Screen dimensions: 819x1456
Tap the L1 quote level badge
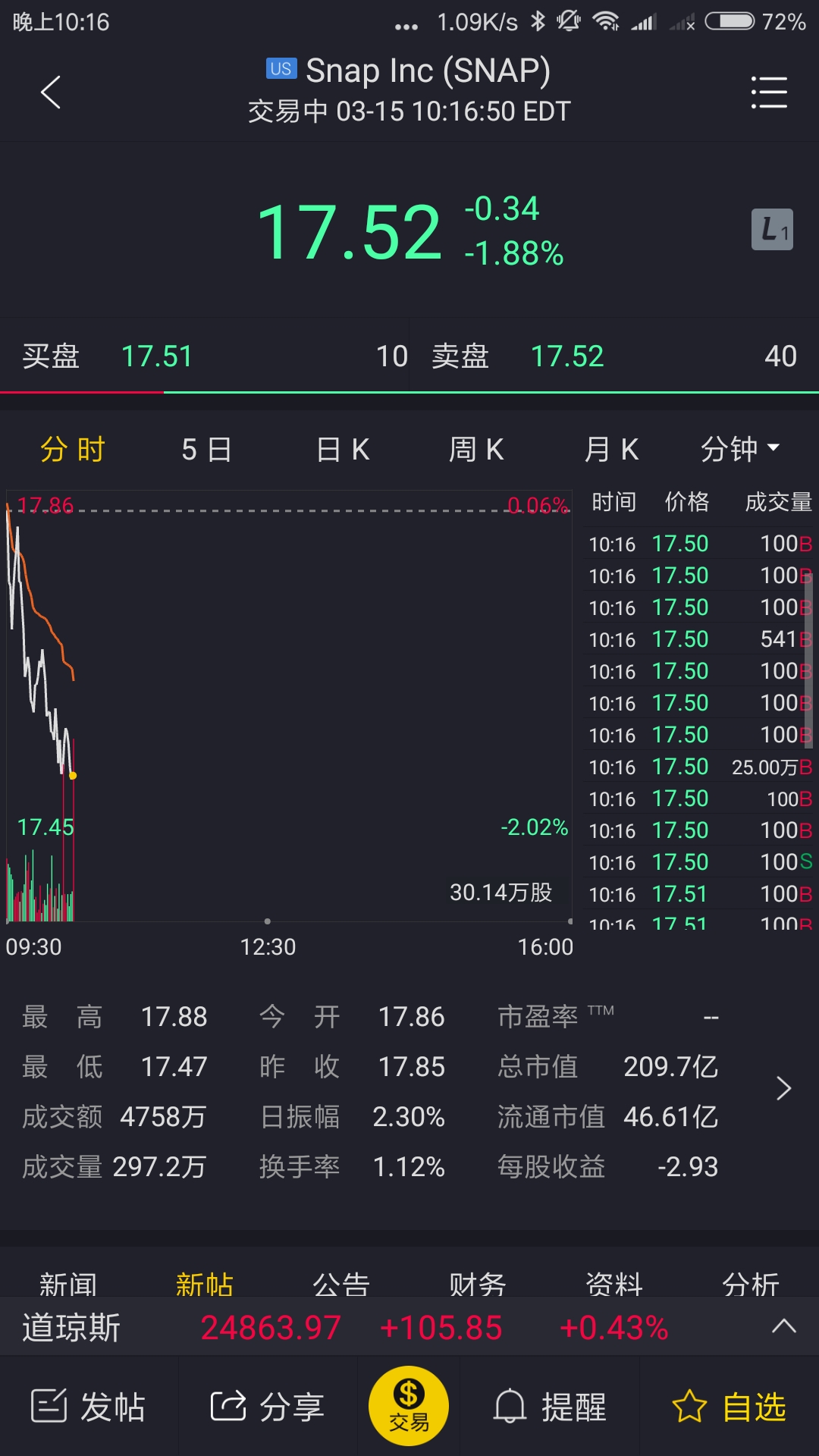pyautogui.click(x=772, y=229)
